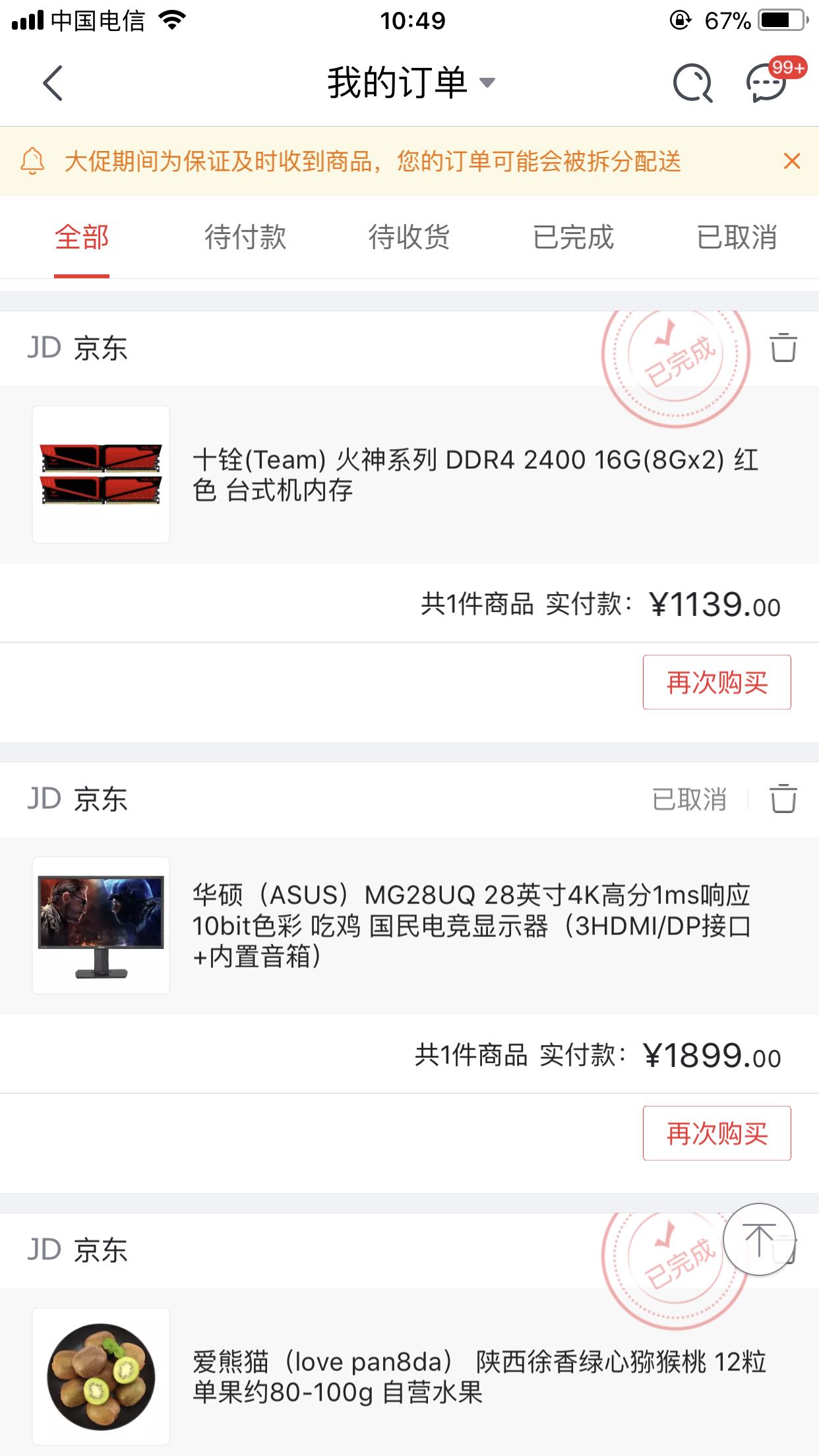819x1456 pixels.
Task: Switch to the 待收货 tab
Action: (x=409, y=237)
